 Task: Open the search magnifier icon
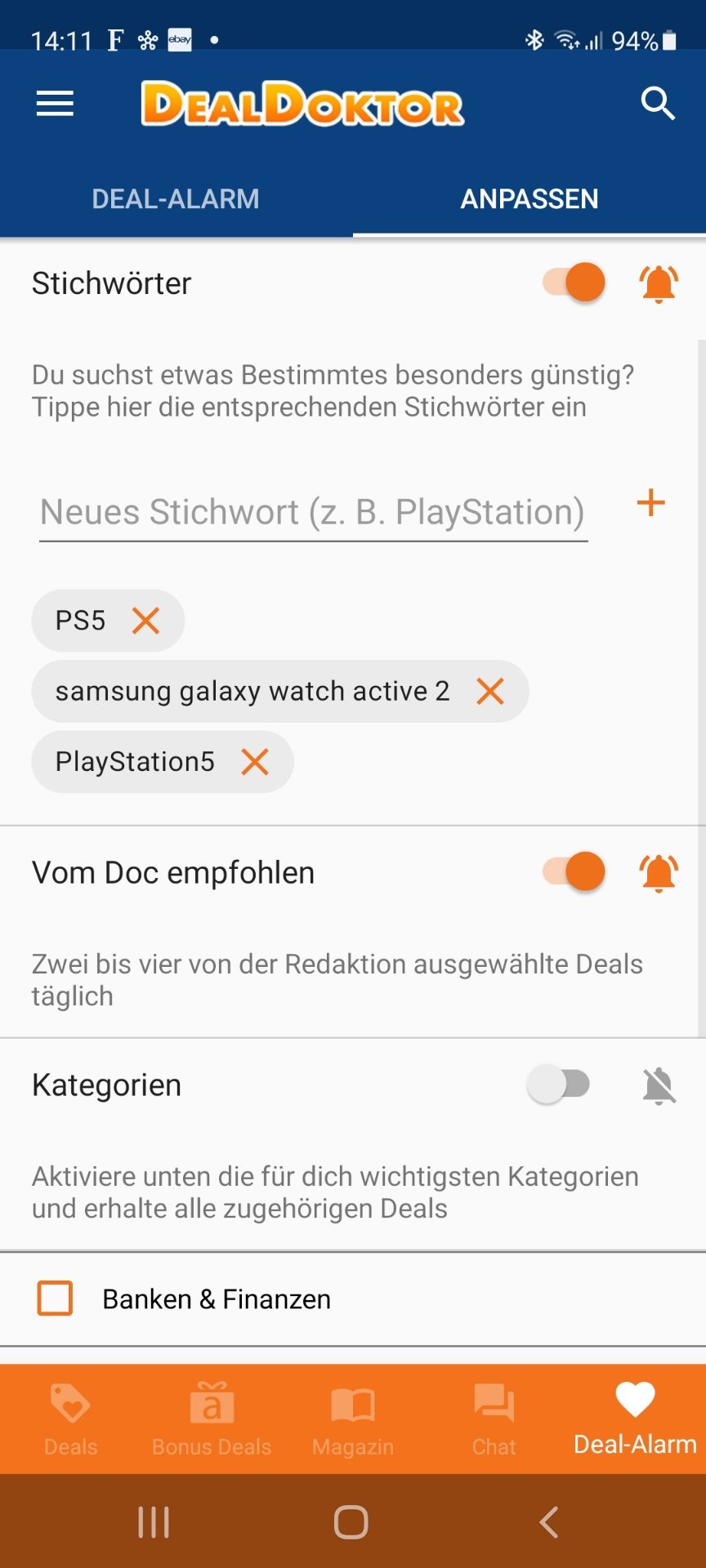point(658,104)
